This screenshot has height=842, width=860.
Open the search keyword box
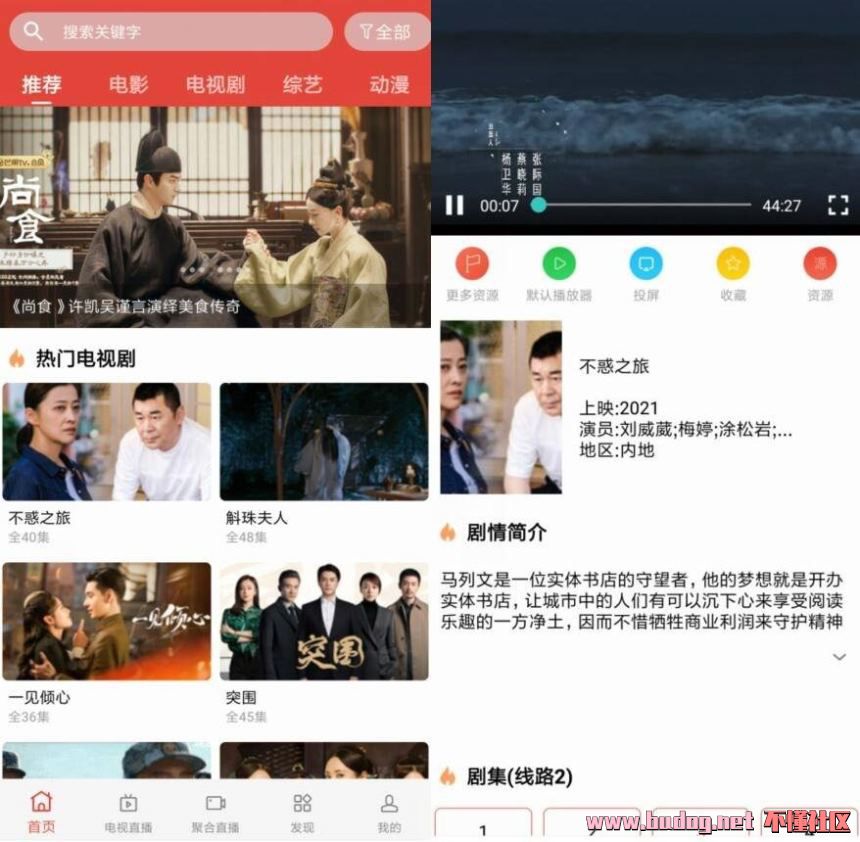170,32
